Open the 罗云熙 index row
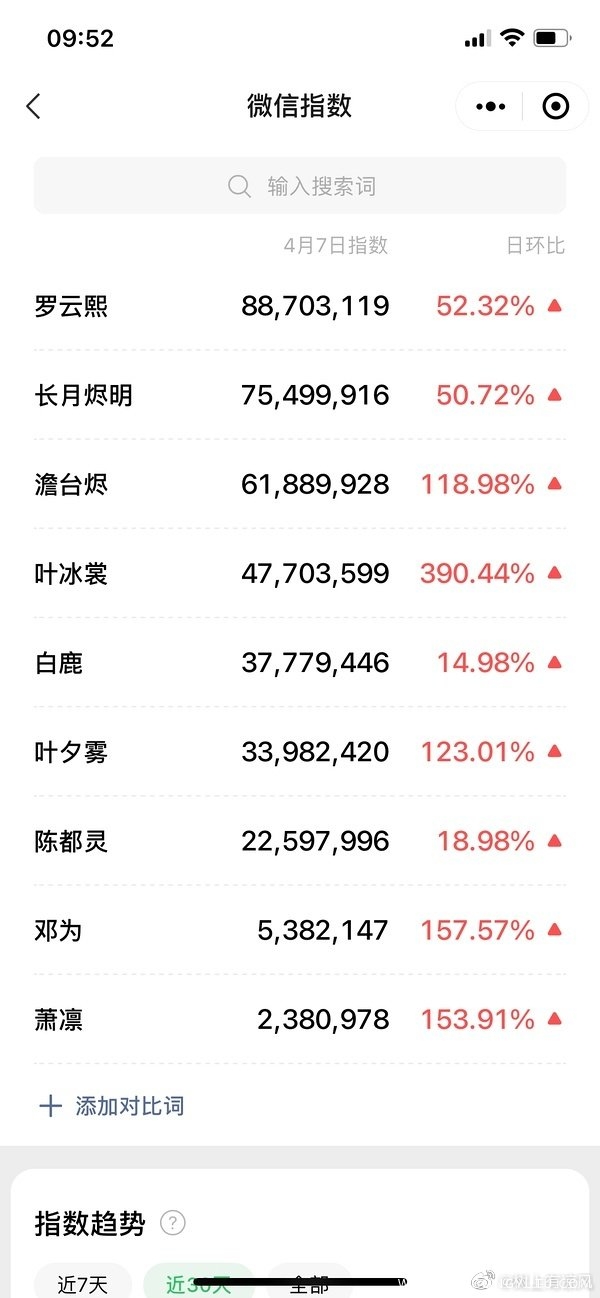The image size is (600, 1298). 300,306
